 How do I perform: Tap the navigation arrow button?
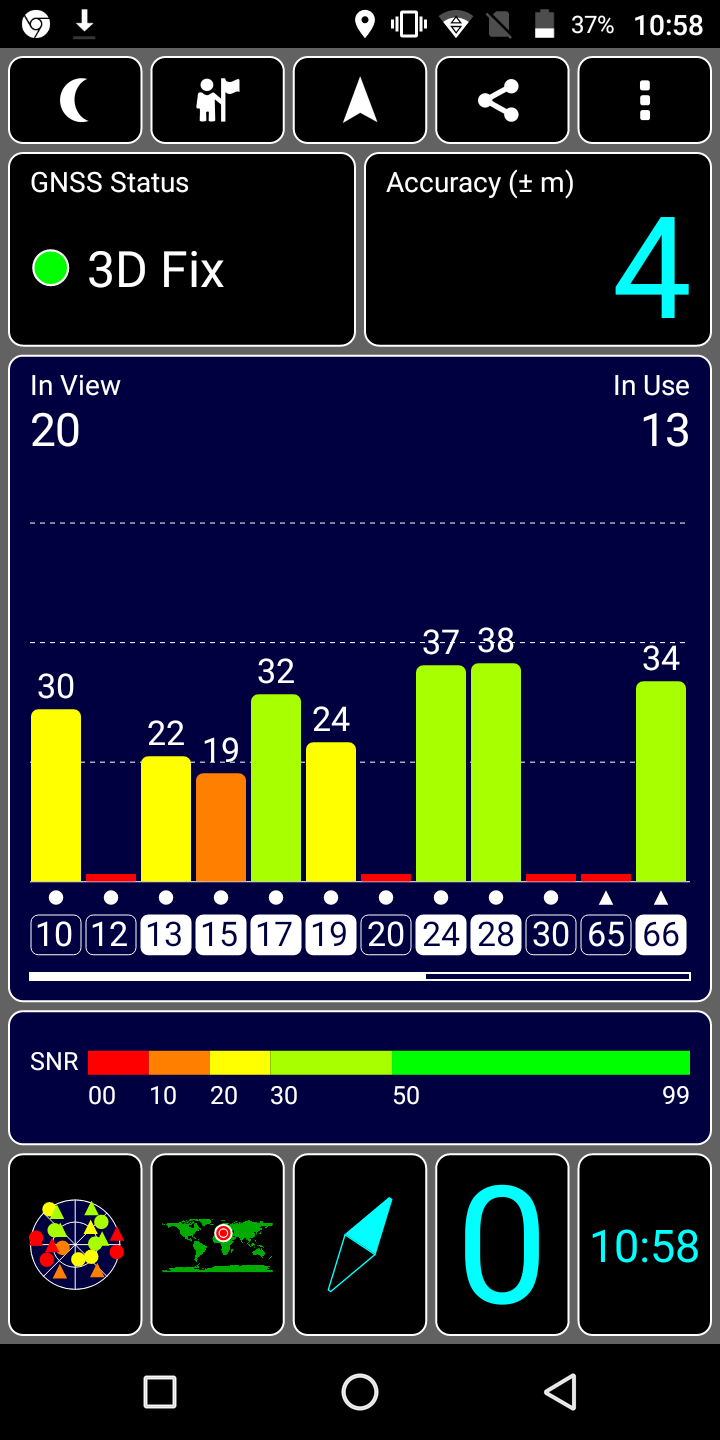coord(360,100)
